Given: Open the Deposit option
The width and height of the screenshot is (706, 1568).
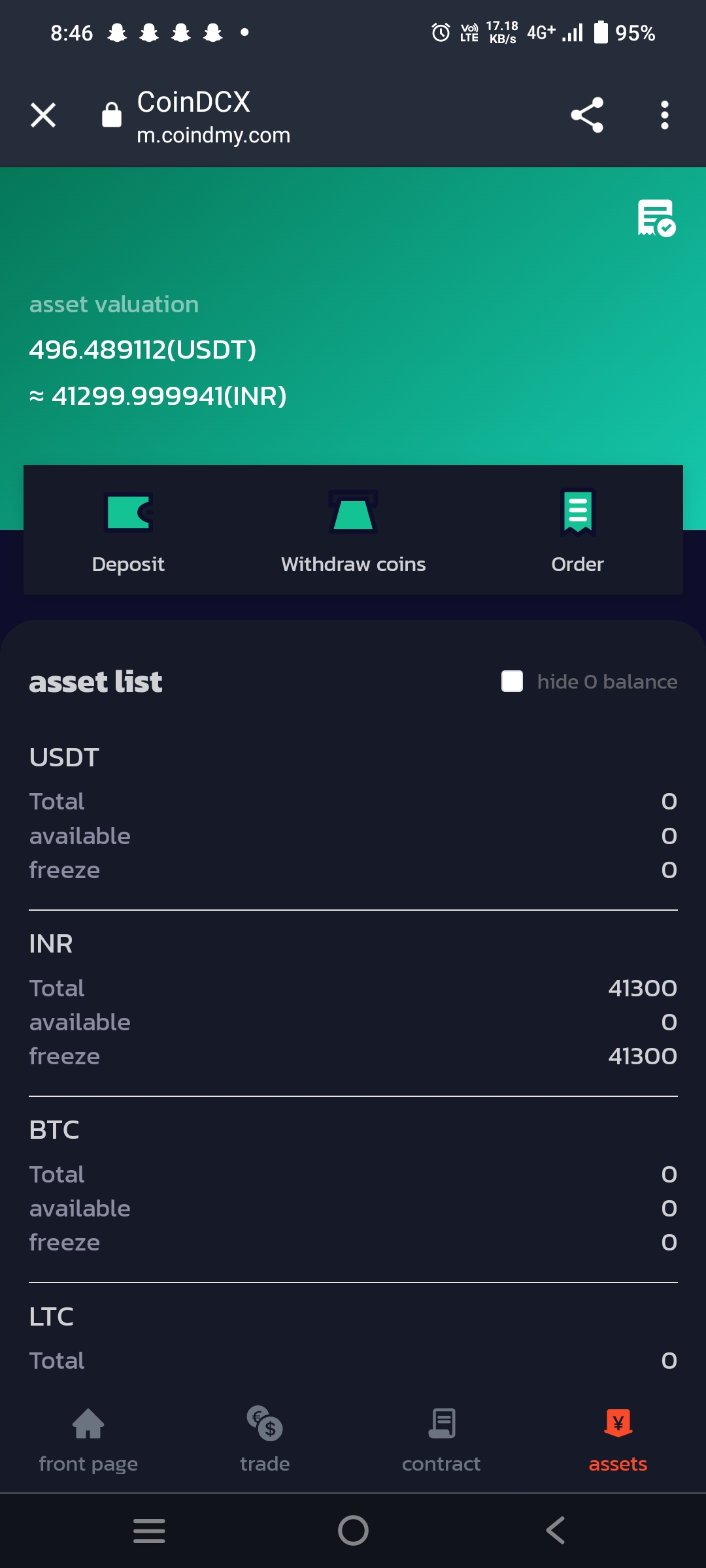Looking at the screenshot, I should click(x=128, y=531).
